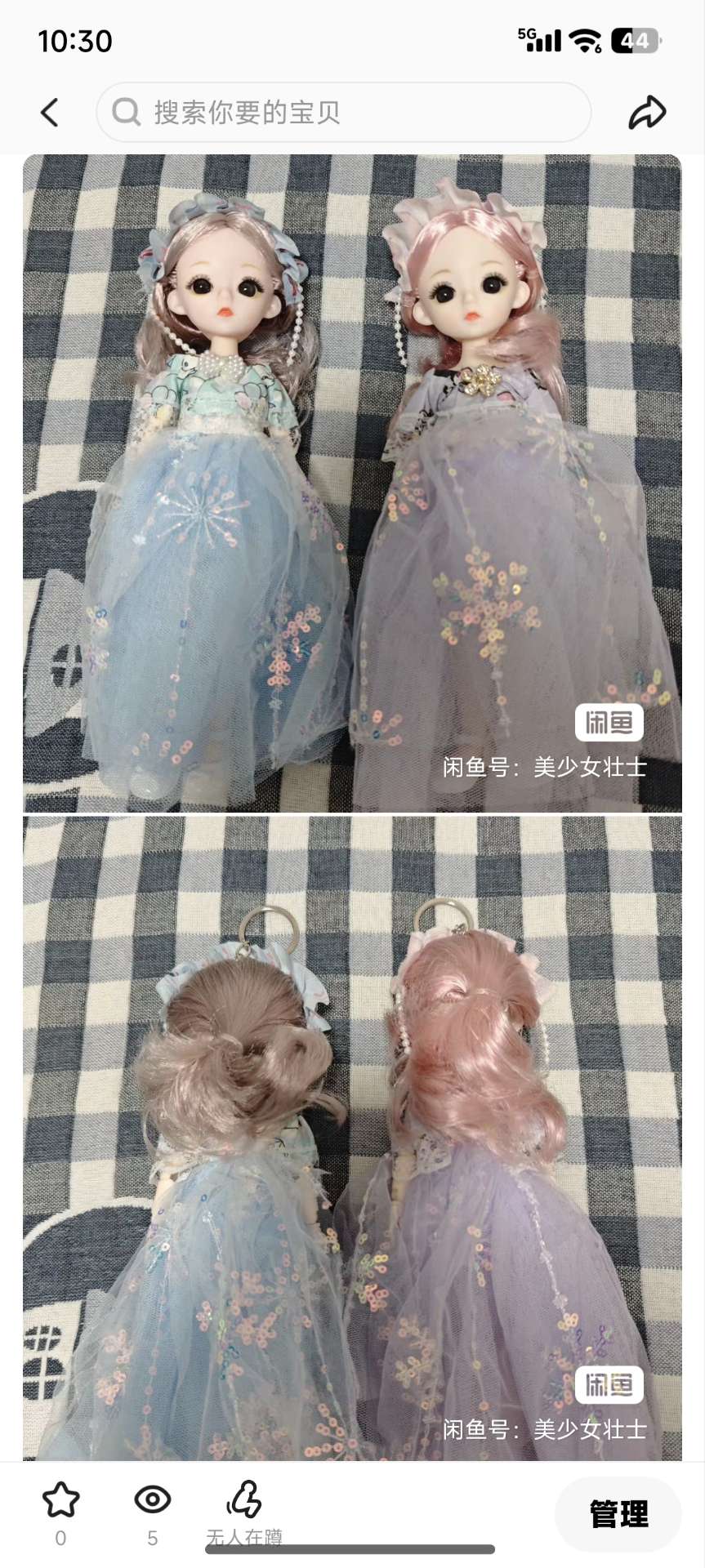Open the back-view dolls photo
Screen dimensions: 705x1568
click(352, 1138)
